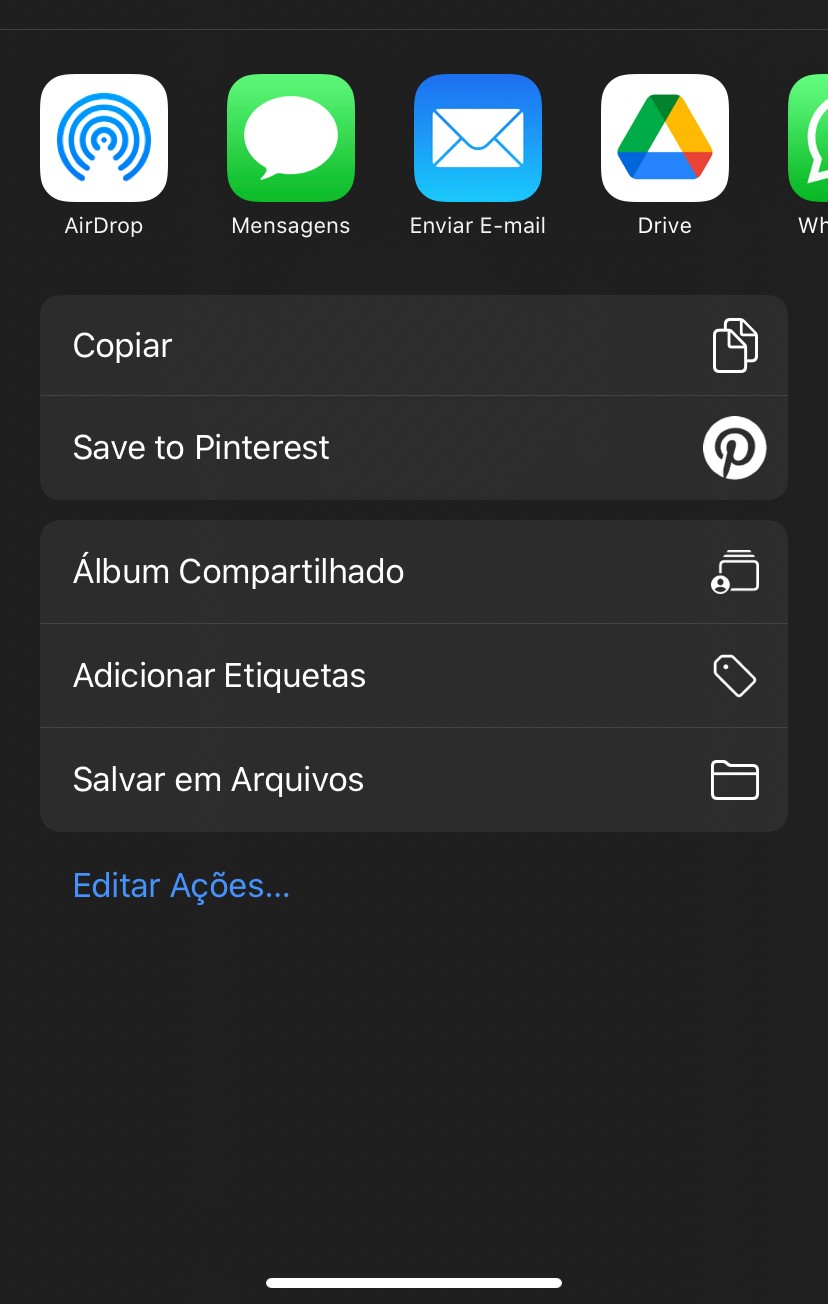The width and height of the screenshot is (828, 1304).
Task: Tap Copiar to copy
Action: coord(414,346)
